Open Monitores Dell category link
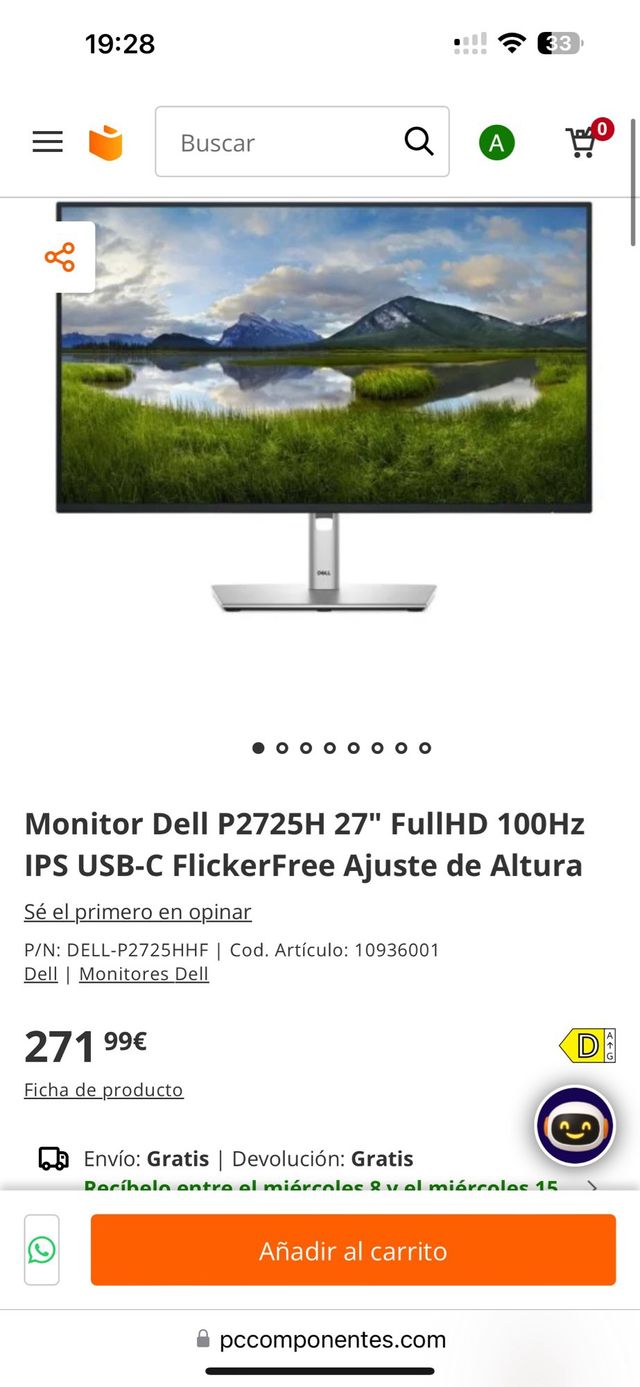 tap(144, 974)
